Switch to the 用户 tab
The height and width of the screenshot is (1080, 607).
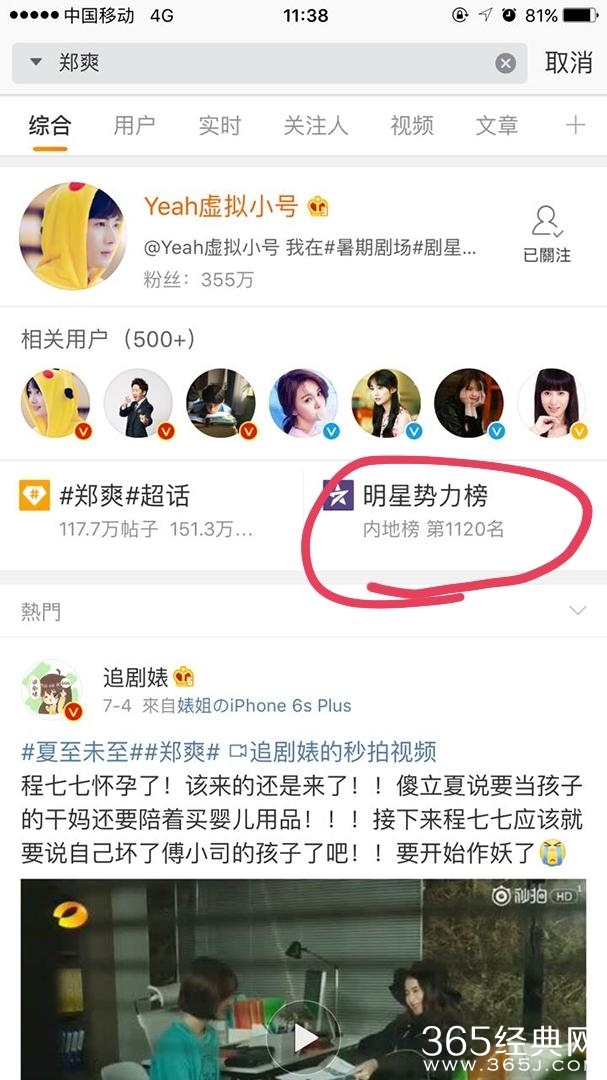134,125
